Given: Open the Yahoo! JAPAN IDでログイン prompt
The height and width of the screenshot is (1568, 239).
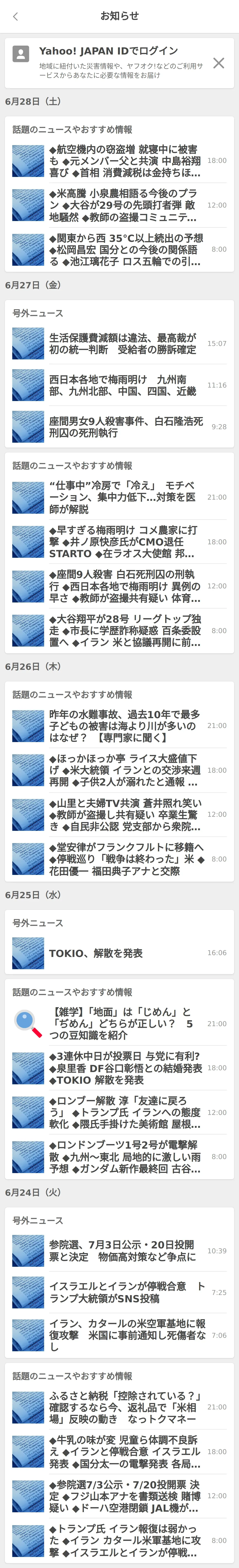Looking at the screenshot, I should click(x=108, y=51).
